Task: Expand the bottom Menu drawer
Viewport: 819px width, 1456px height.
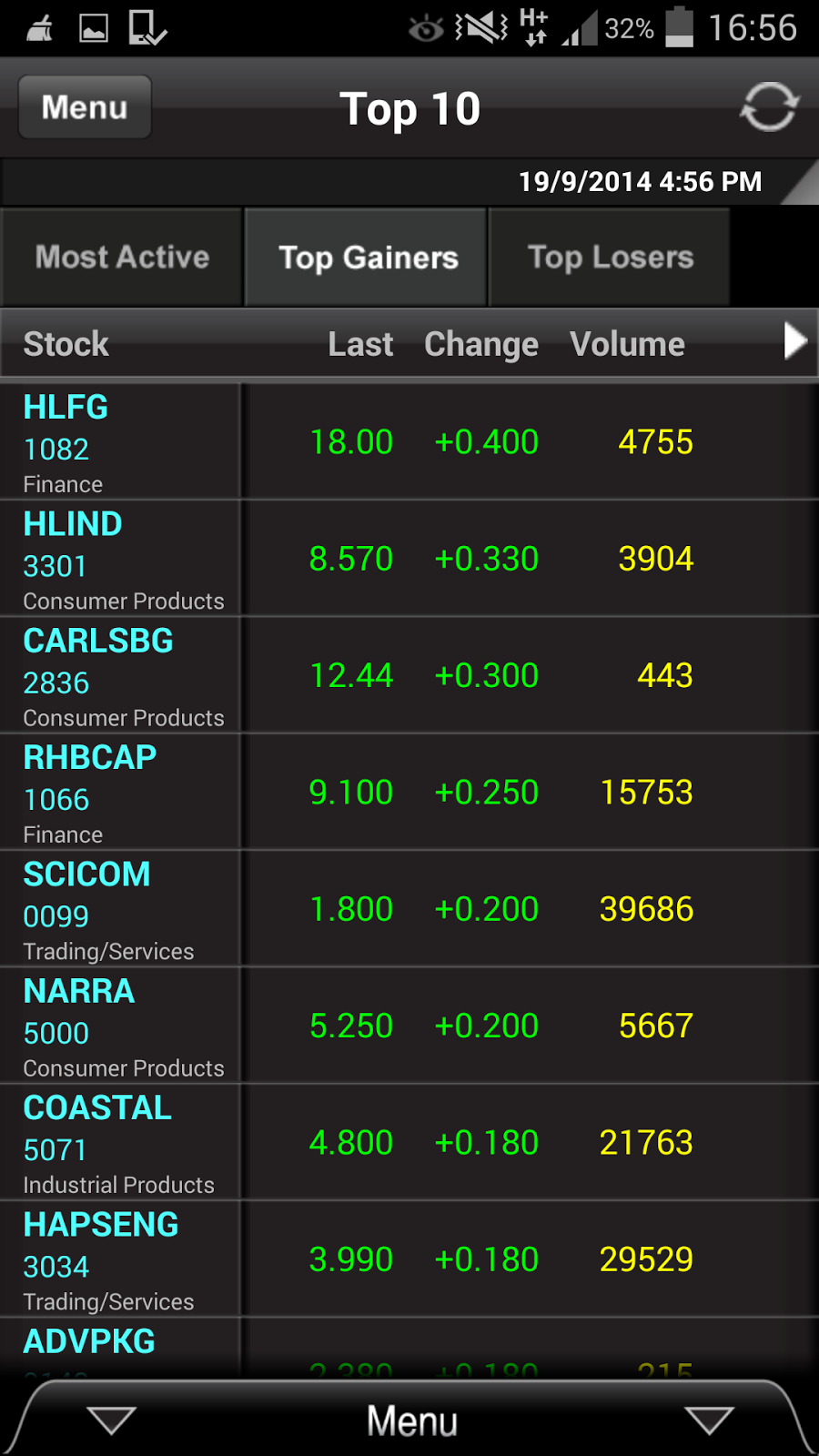Action: coord(411,1421)
